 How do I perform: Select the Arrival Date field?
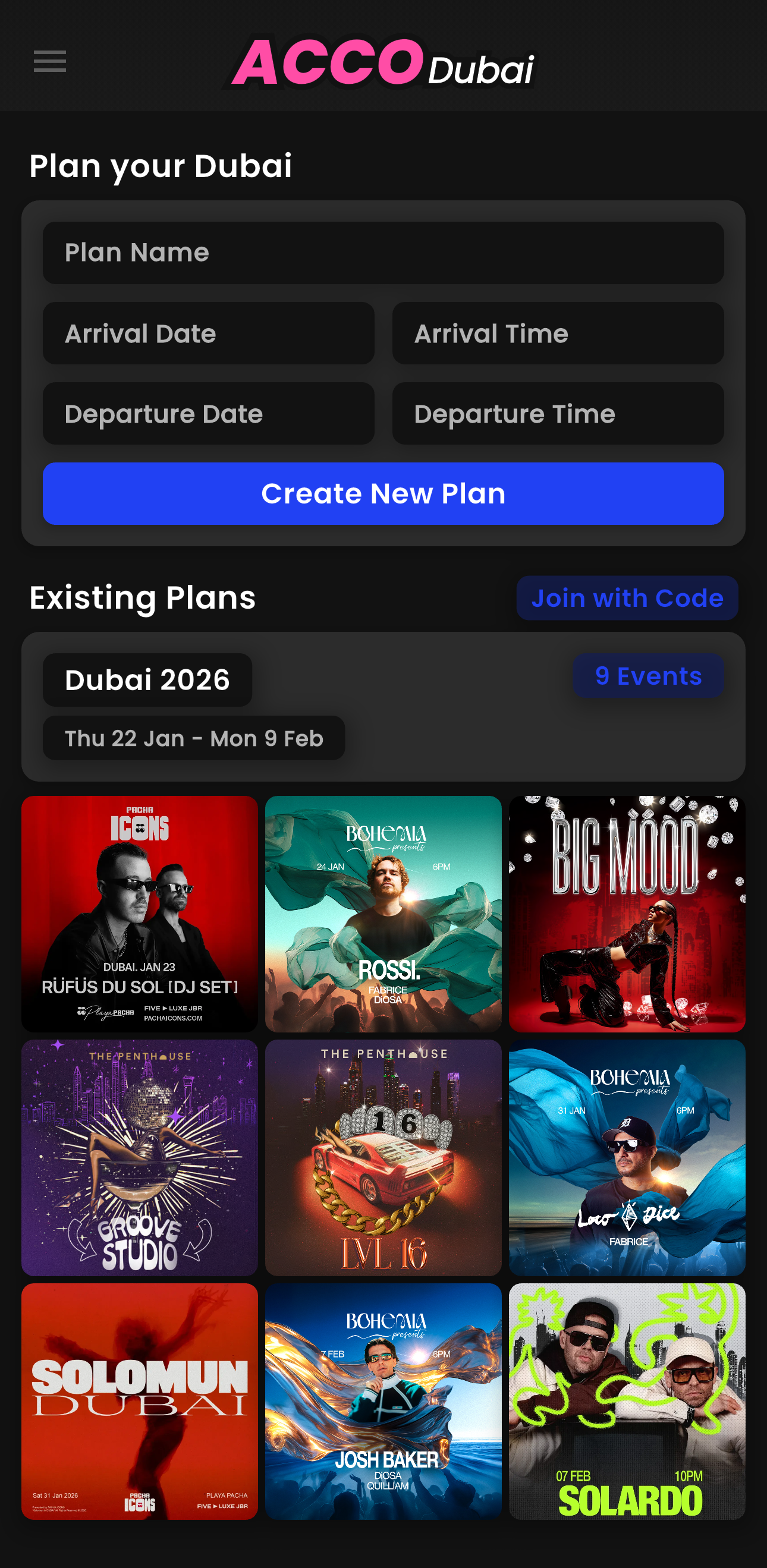208,333
